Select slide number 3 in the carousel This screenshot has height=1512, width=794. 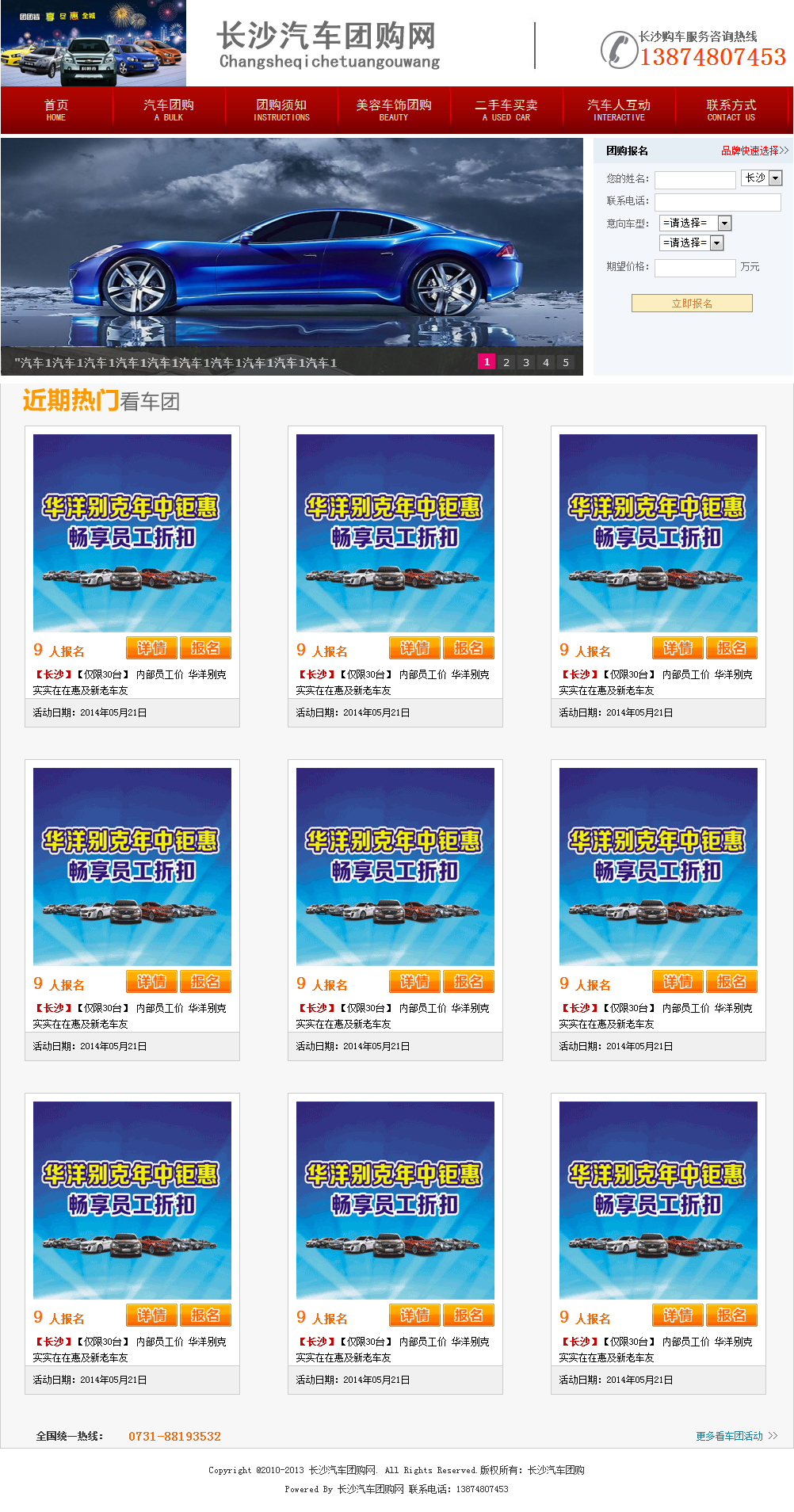click(x=525, y=362)
